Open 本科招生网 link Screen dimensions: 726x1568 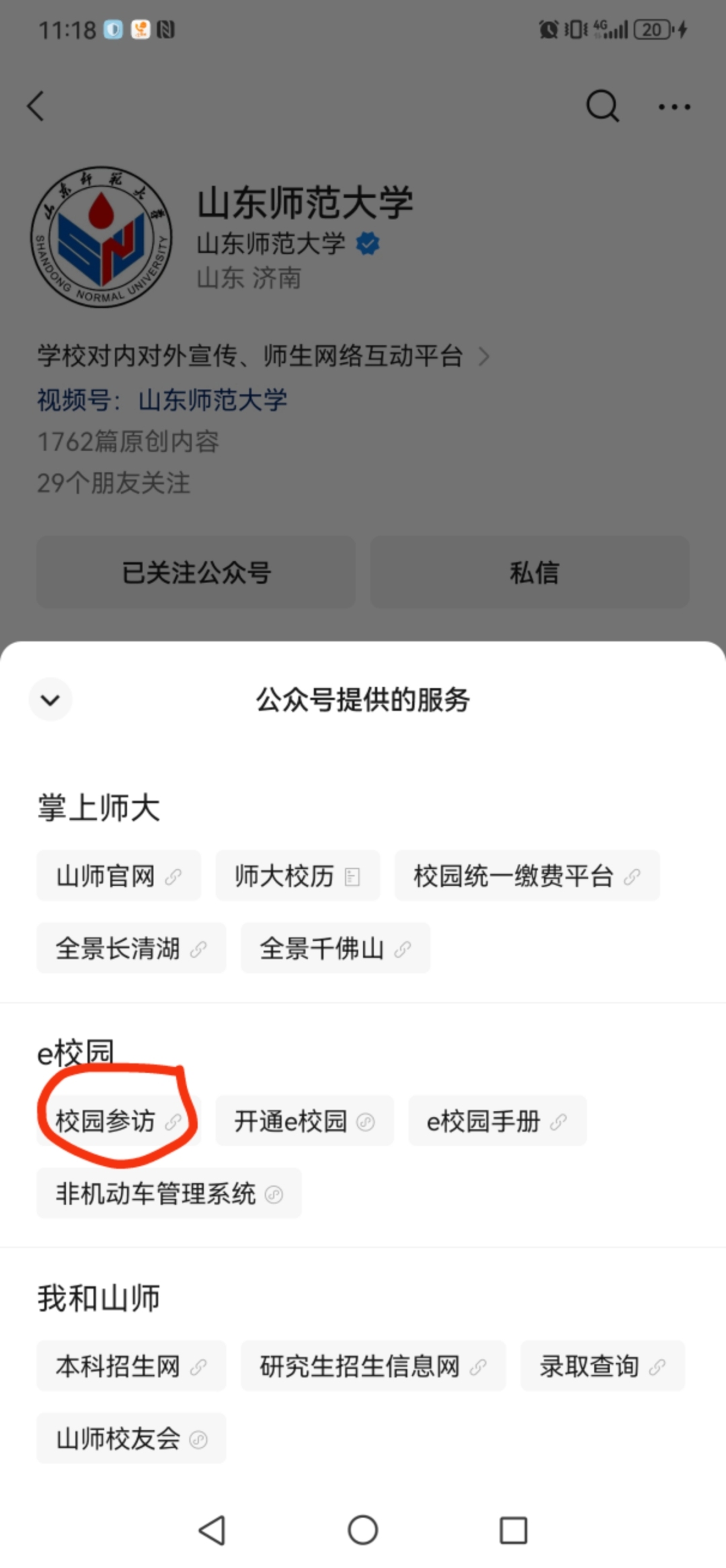point(131,1366)
